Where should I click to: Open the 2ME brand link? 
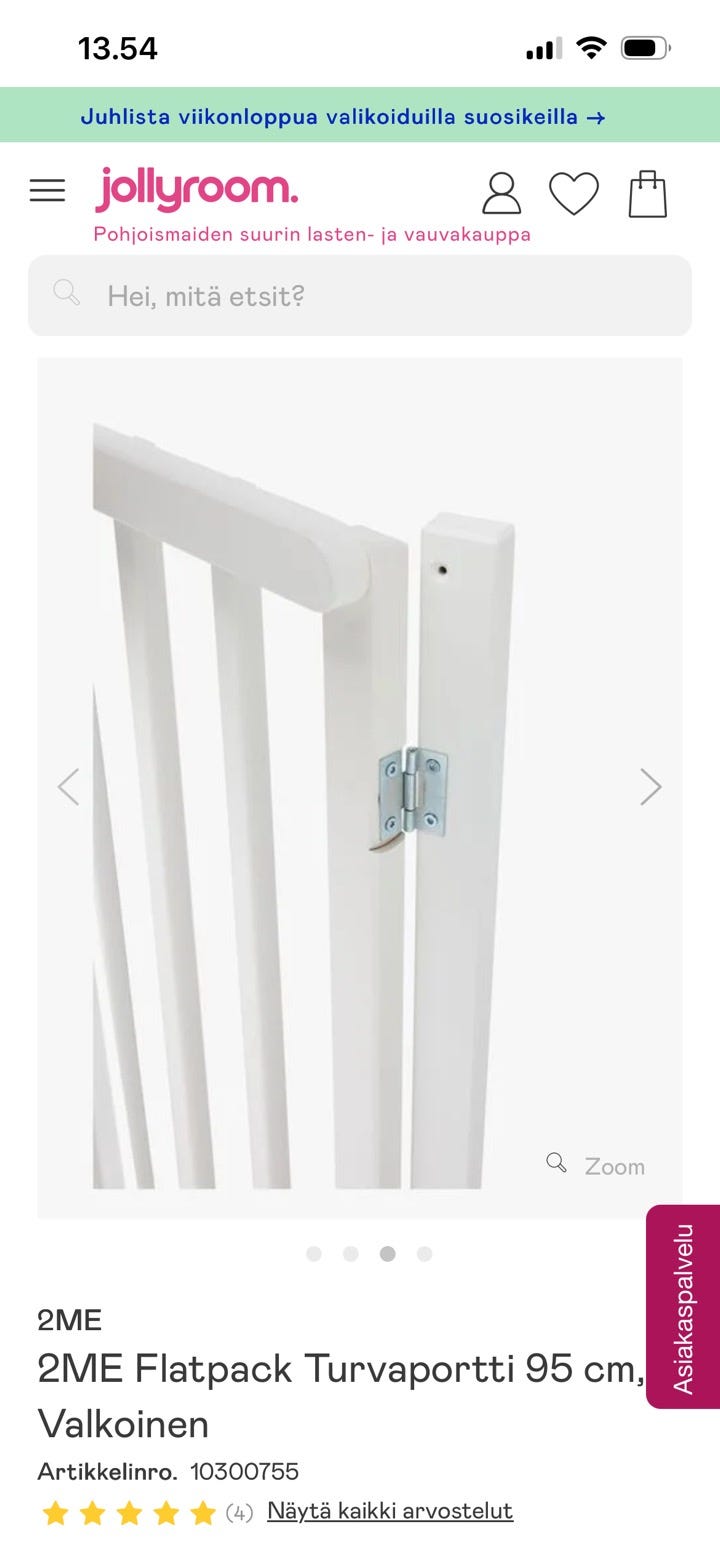pyautogui.click(x=70, y=1320)
